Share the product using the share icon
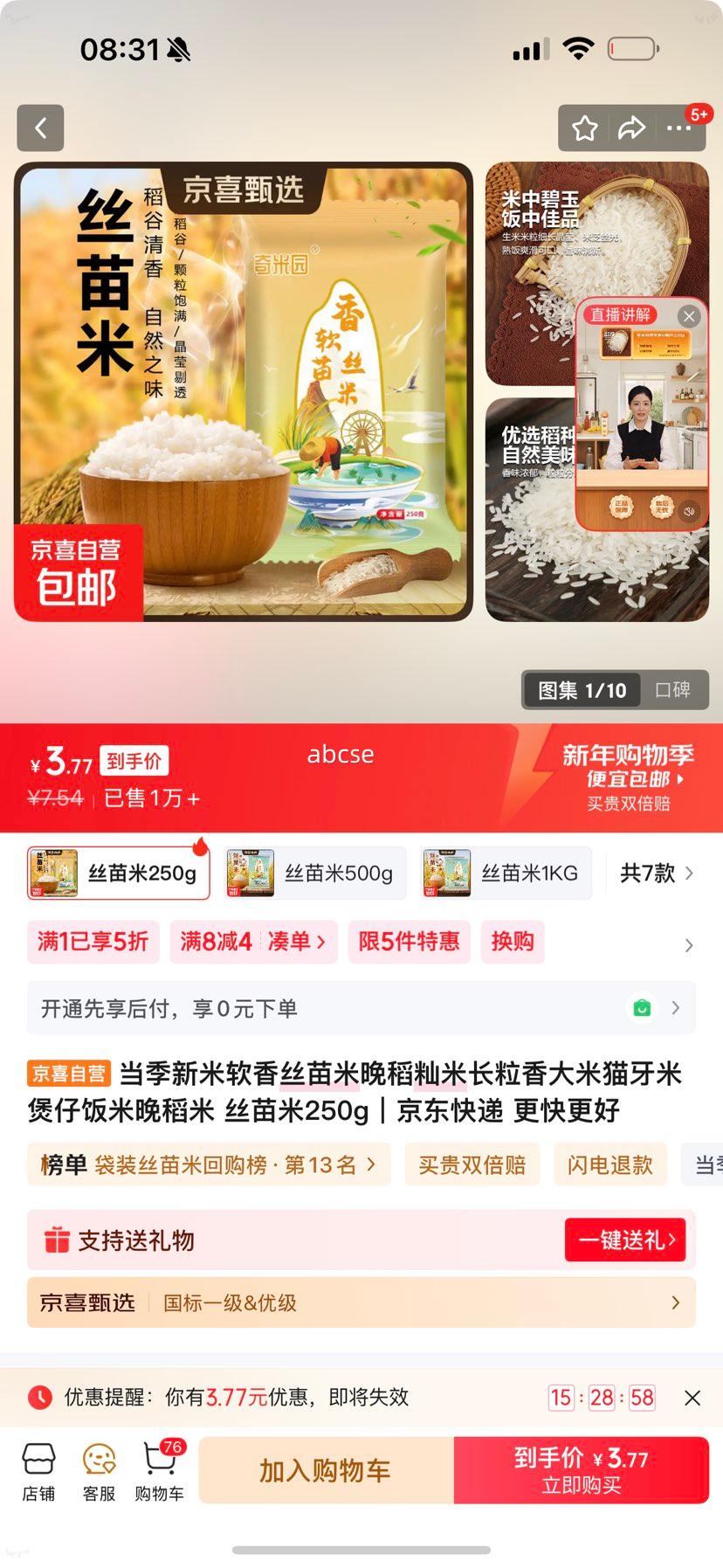723x1568 pixels. click(630, 128)
